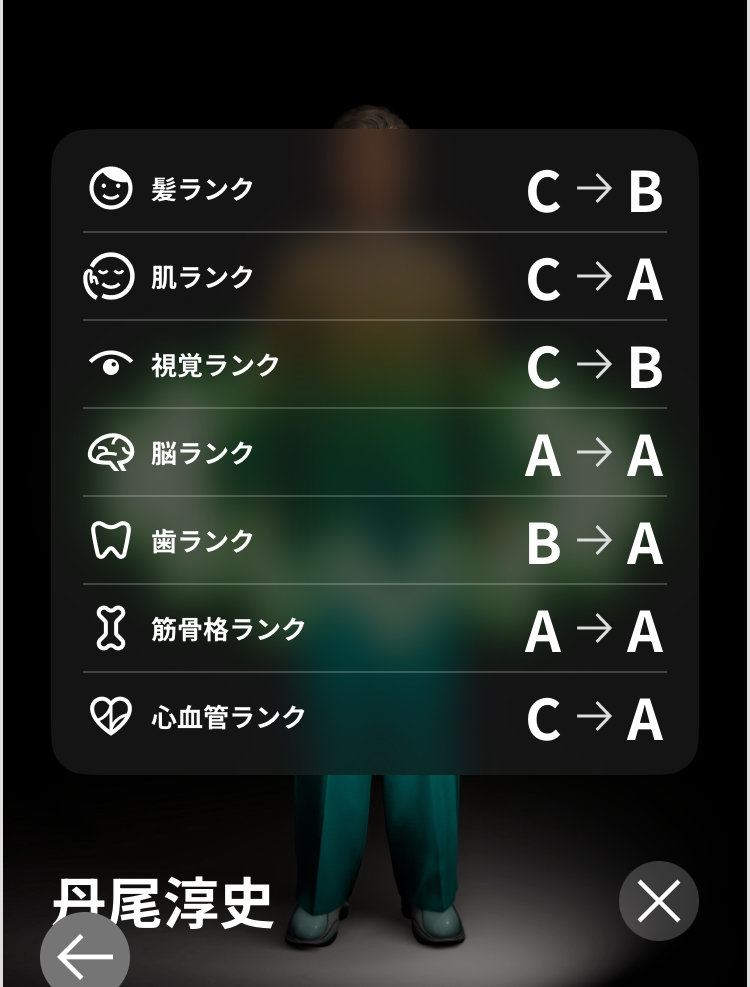Close the rank overlay with X button
Screen dimensions: 750x987
tap(658, 901)
